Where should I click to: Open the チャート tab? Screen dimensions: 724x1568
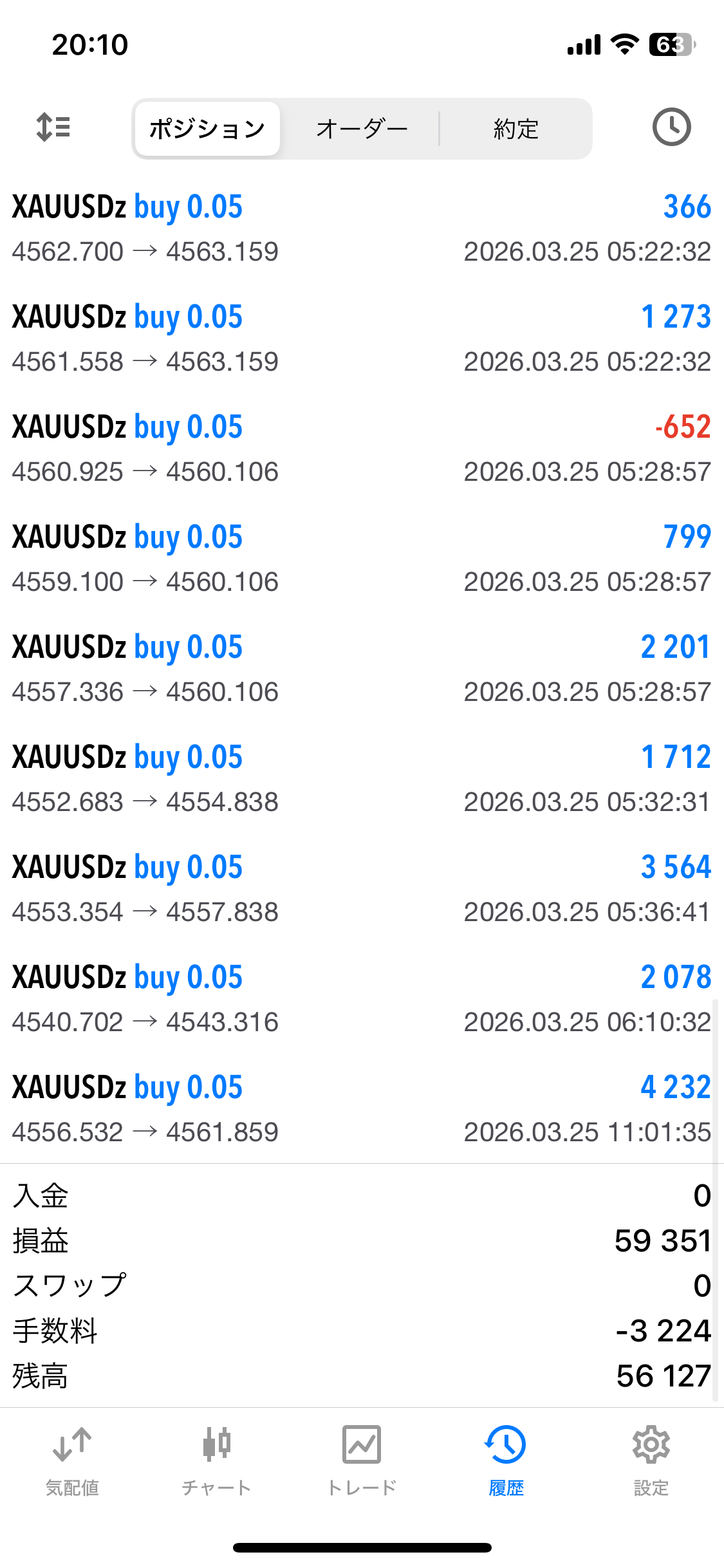216,1461
